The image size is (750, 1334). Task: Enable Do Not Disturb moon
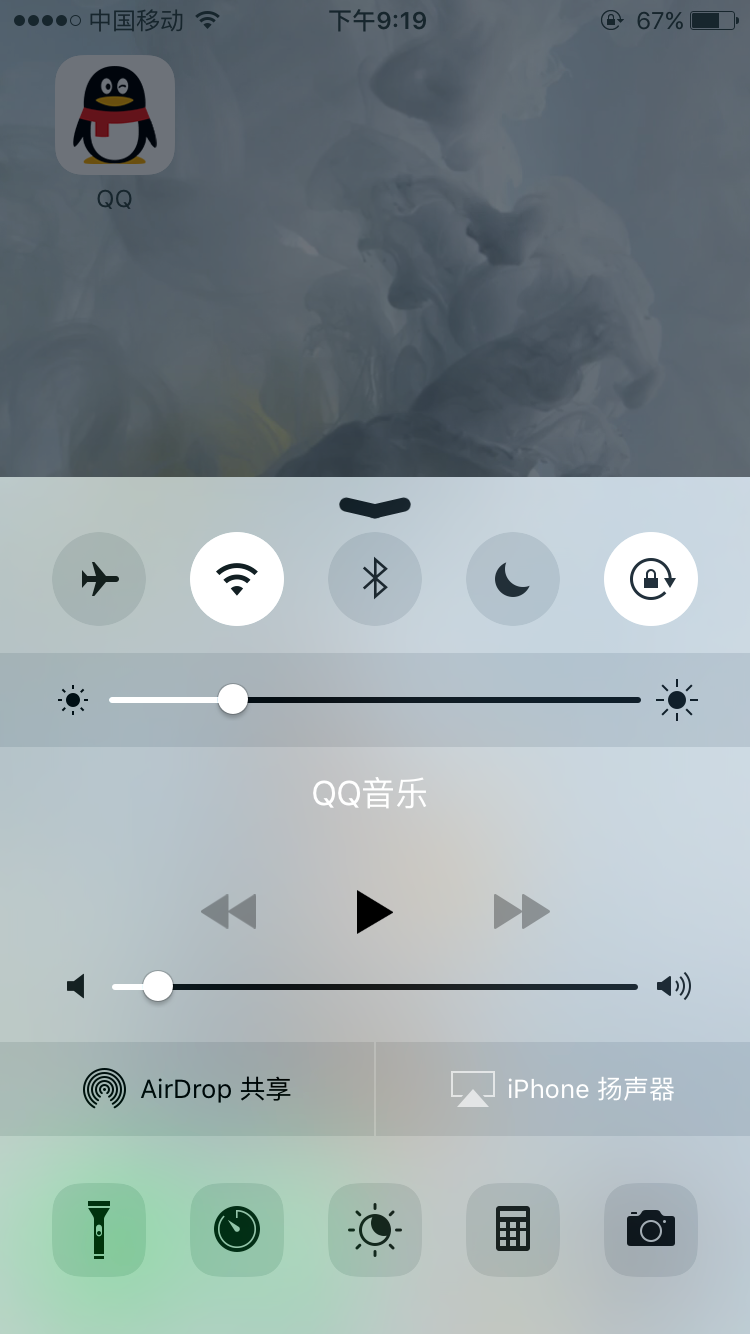[x=513, y=579]
